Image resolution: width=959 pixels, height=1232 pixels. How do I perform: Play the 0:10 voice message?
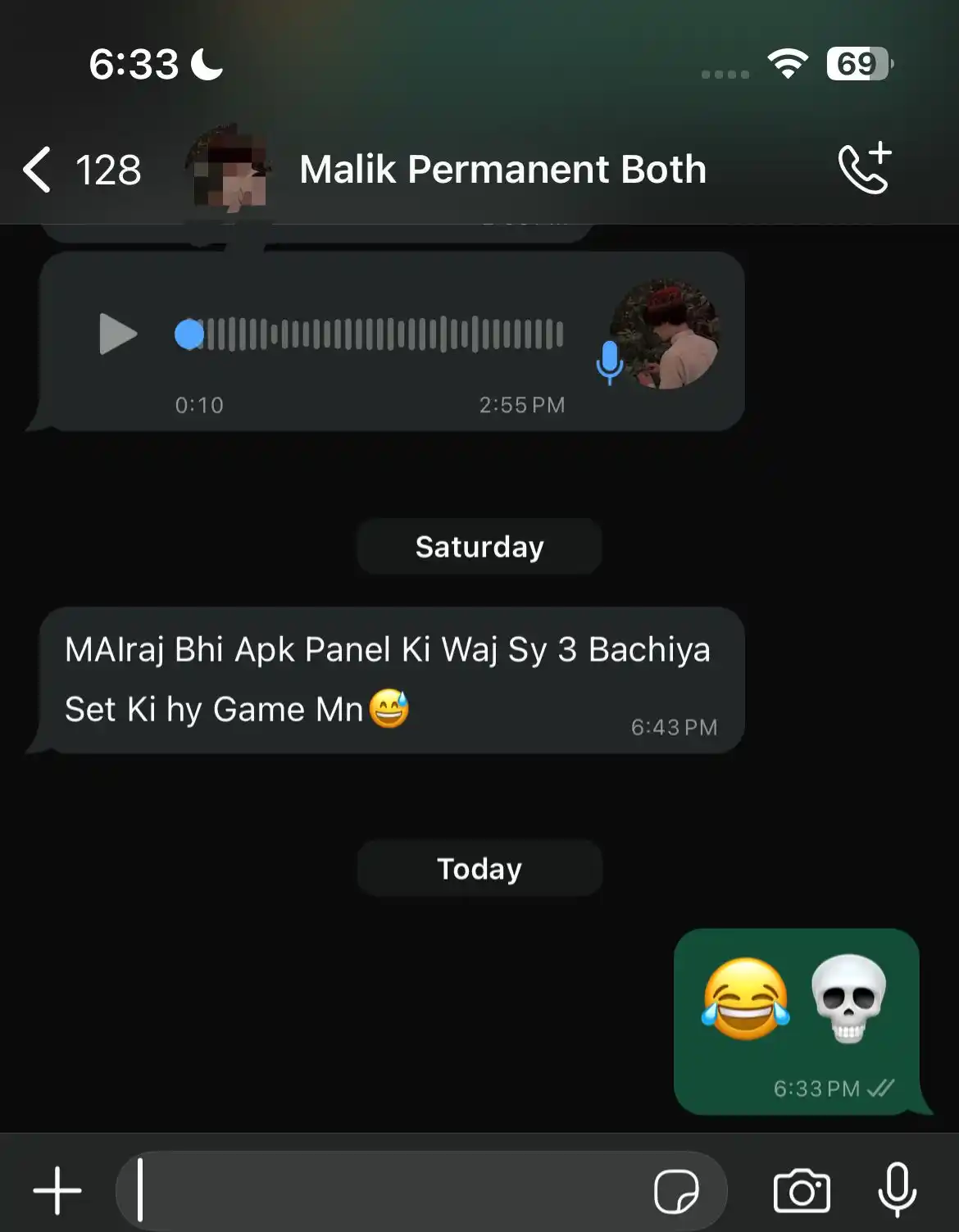pyautogui.click(x=117, y=334)
